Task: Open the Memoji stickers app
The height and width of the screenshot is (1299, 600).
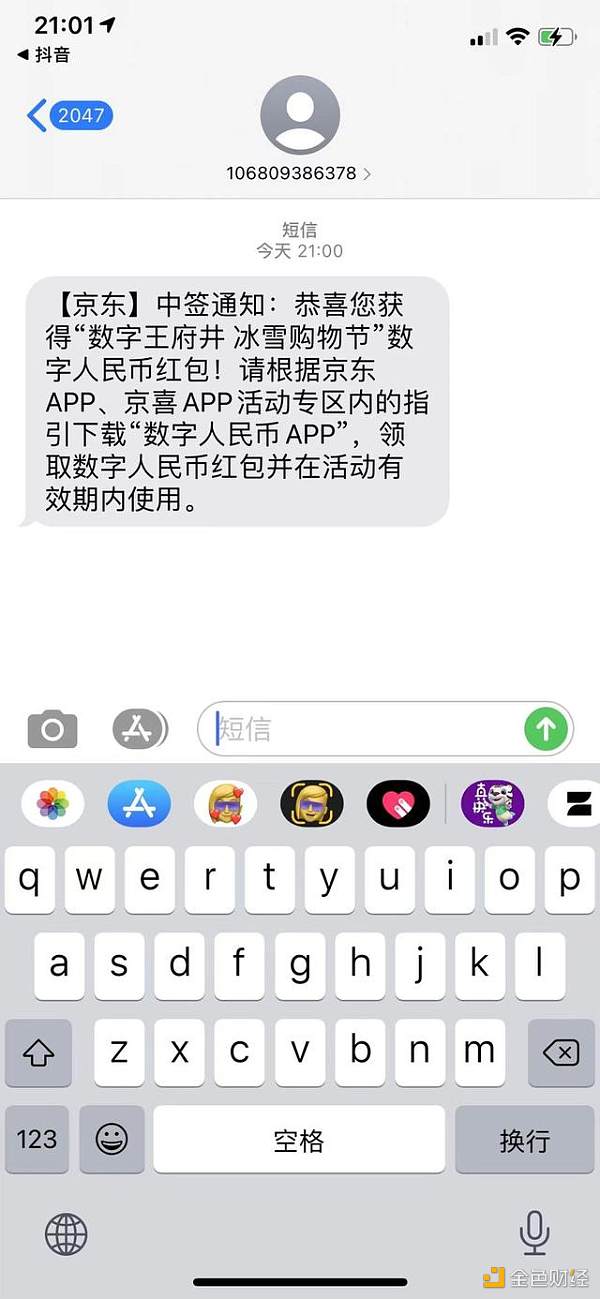Action: [225, 804]
